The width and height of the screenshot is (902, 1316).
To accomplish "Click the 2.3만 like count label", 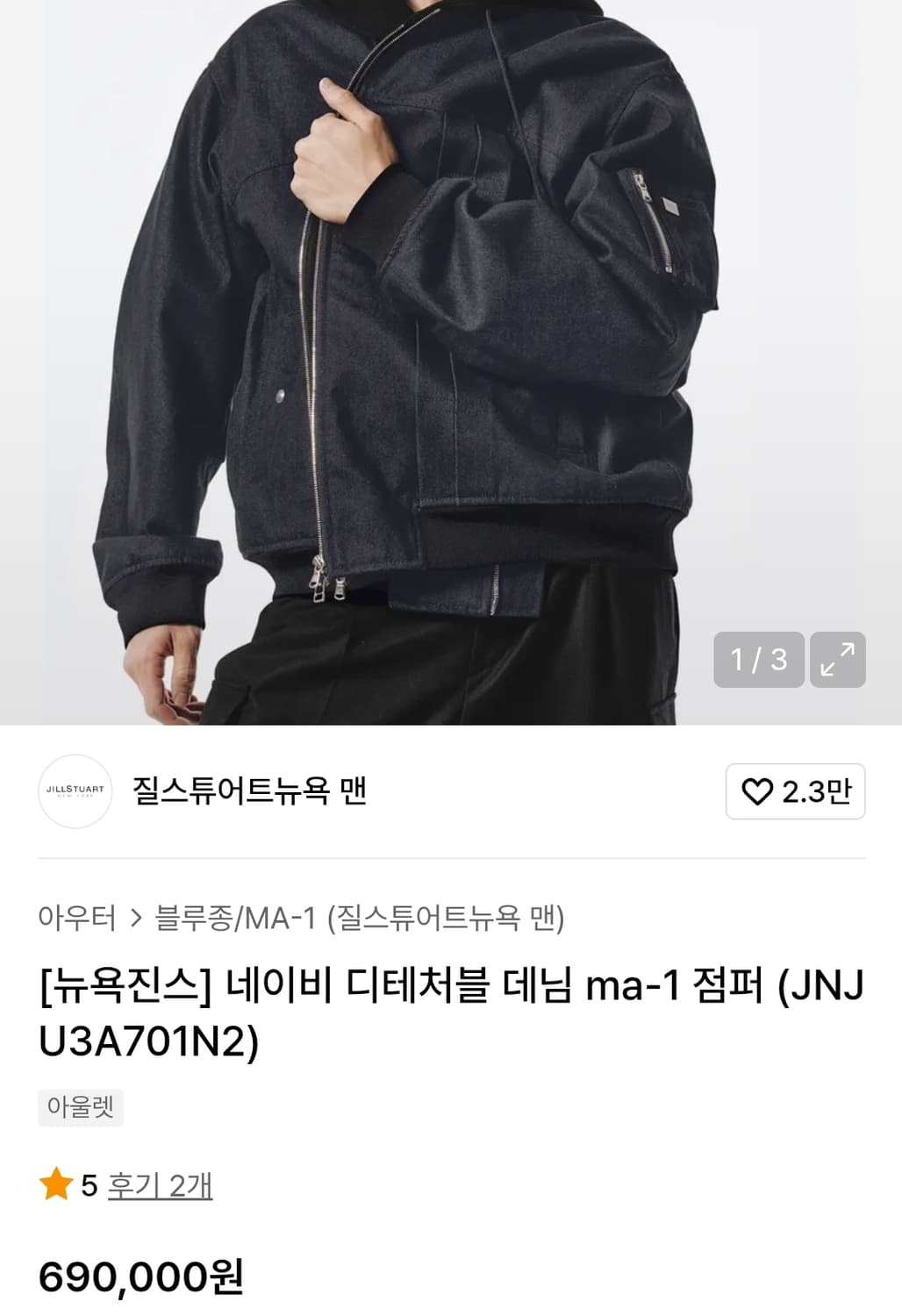I will (817, 792).
